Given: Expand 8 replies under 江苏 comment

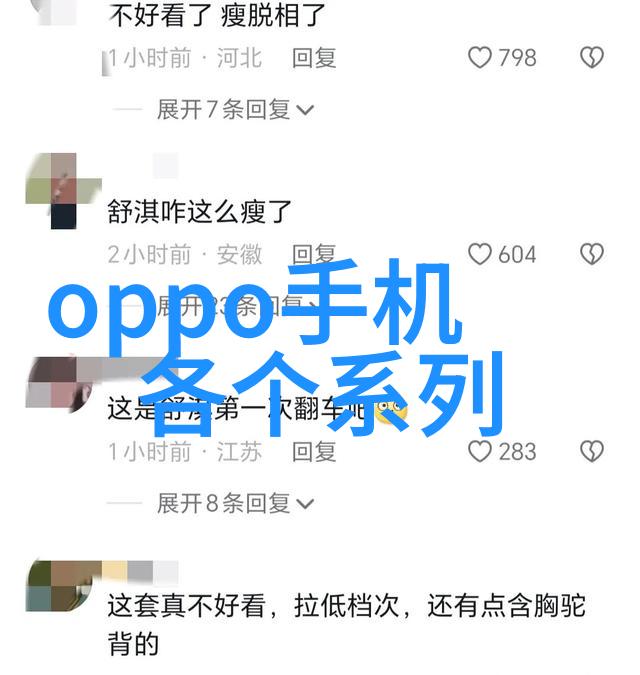Looking at the screenshot, I should [235, 503].
